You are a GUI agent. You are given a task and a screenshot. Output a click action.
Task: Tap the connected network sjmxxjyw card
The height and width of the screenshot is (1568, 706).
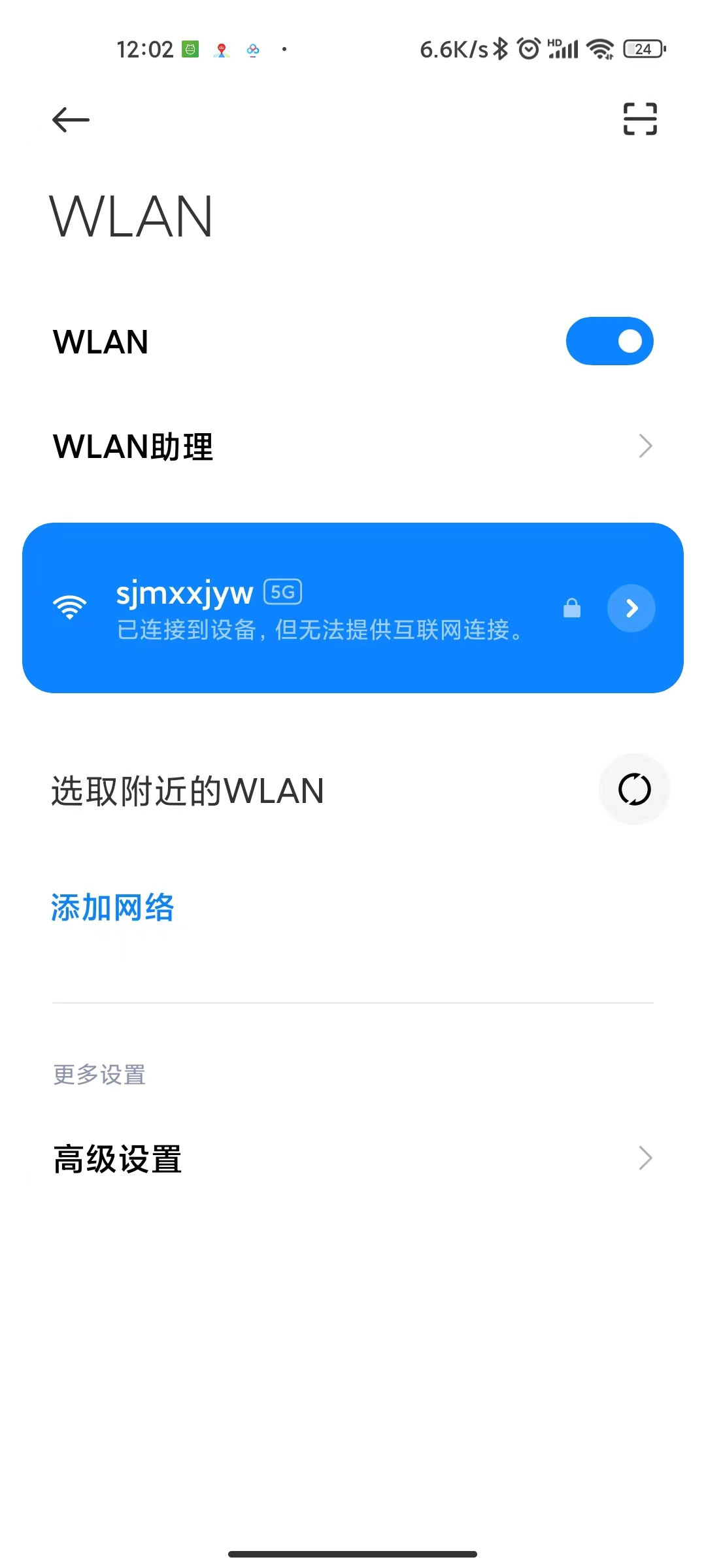pyautogui.click(x=314, y=608)
